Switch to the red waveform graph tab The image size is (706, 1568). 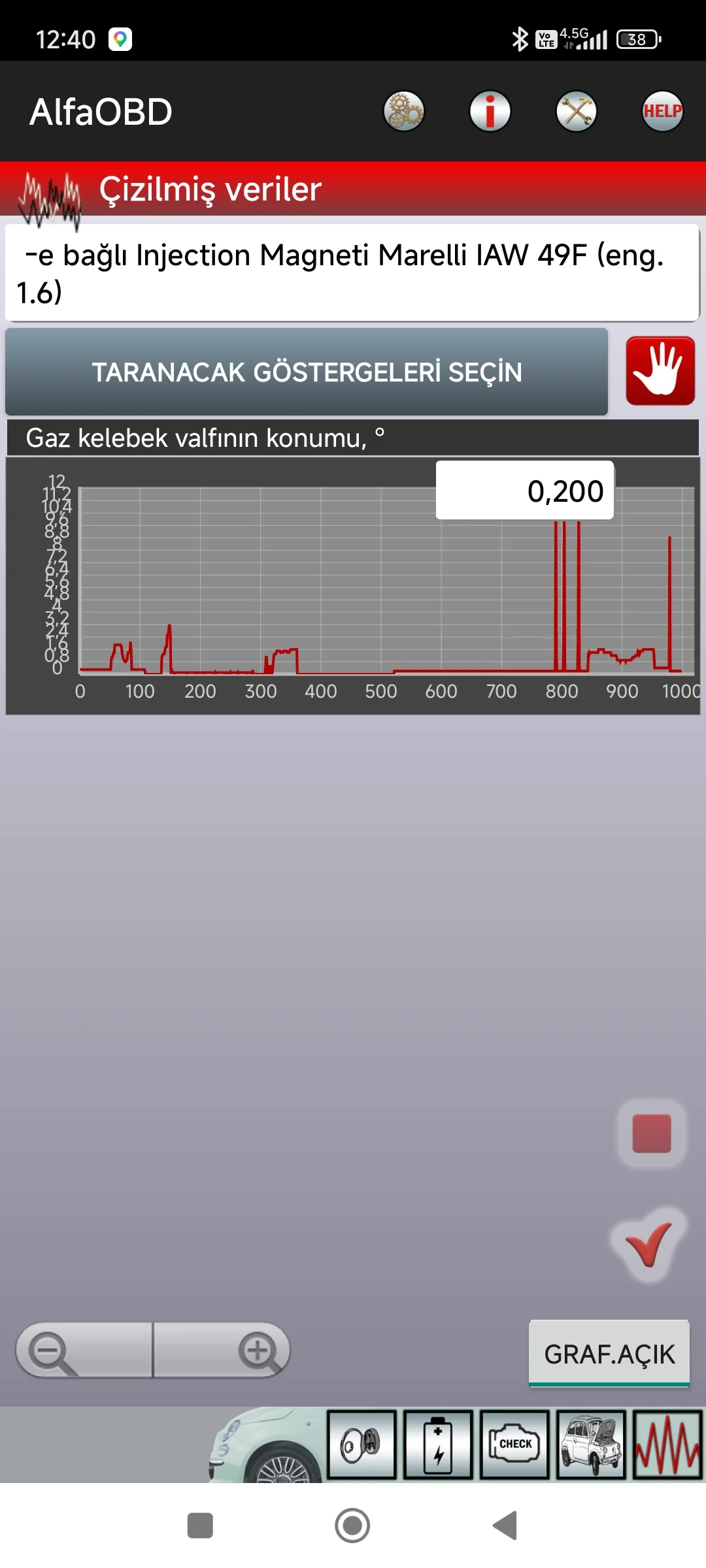click(667, 1445)
